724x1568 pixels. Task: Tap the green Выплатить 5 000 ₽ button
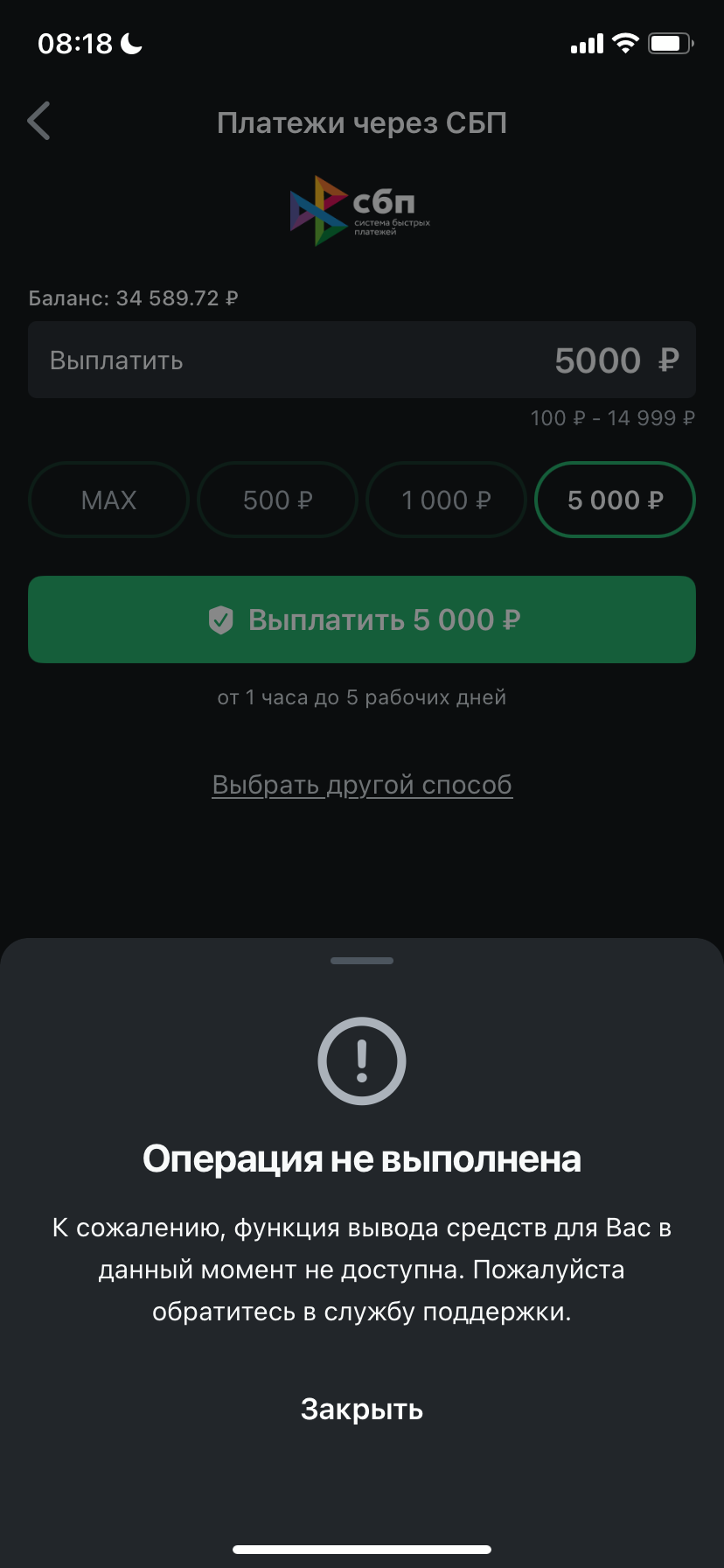point(362,619)
